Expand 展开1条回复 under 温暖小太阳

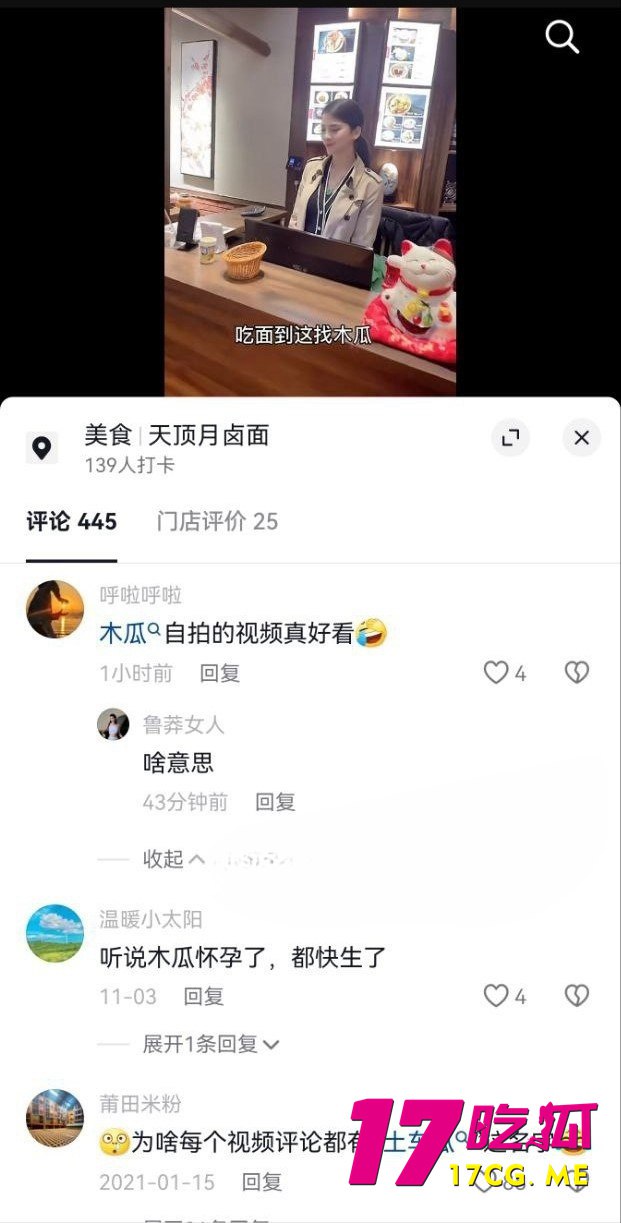[x=210, y=1044]
